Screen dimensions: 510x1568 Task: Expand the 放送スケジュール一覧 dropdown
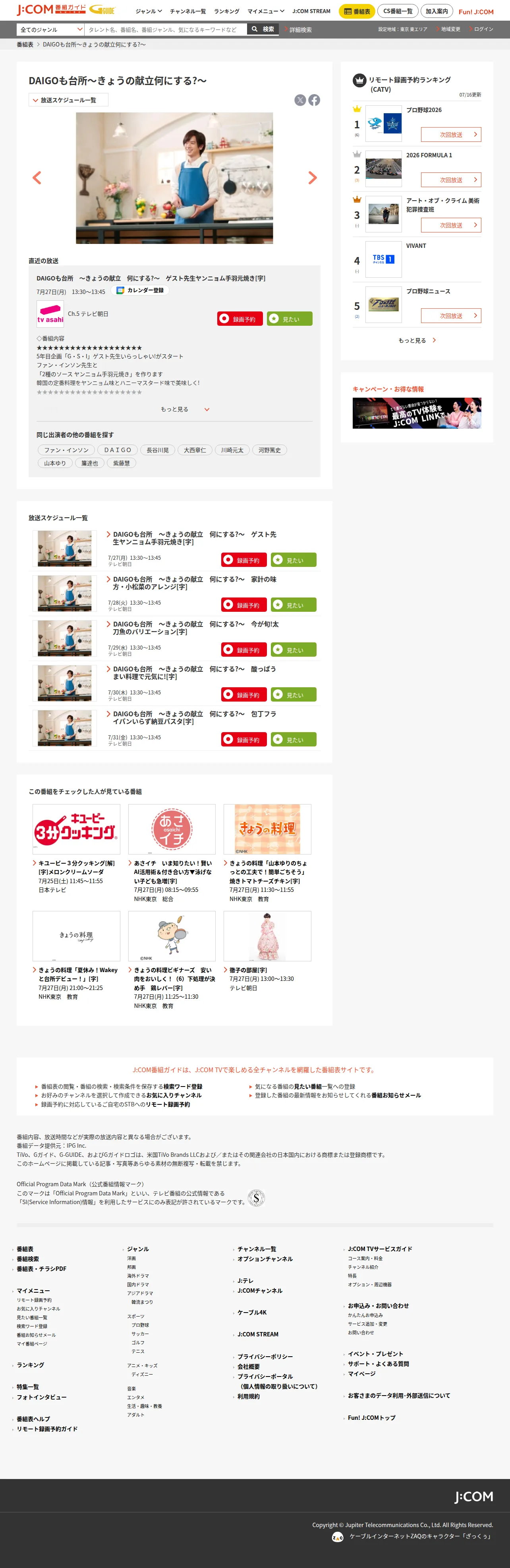[68, 100]
